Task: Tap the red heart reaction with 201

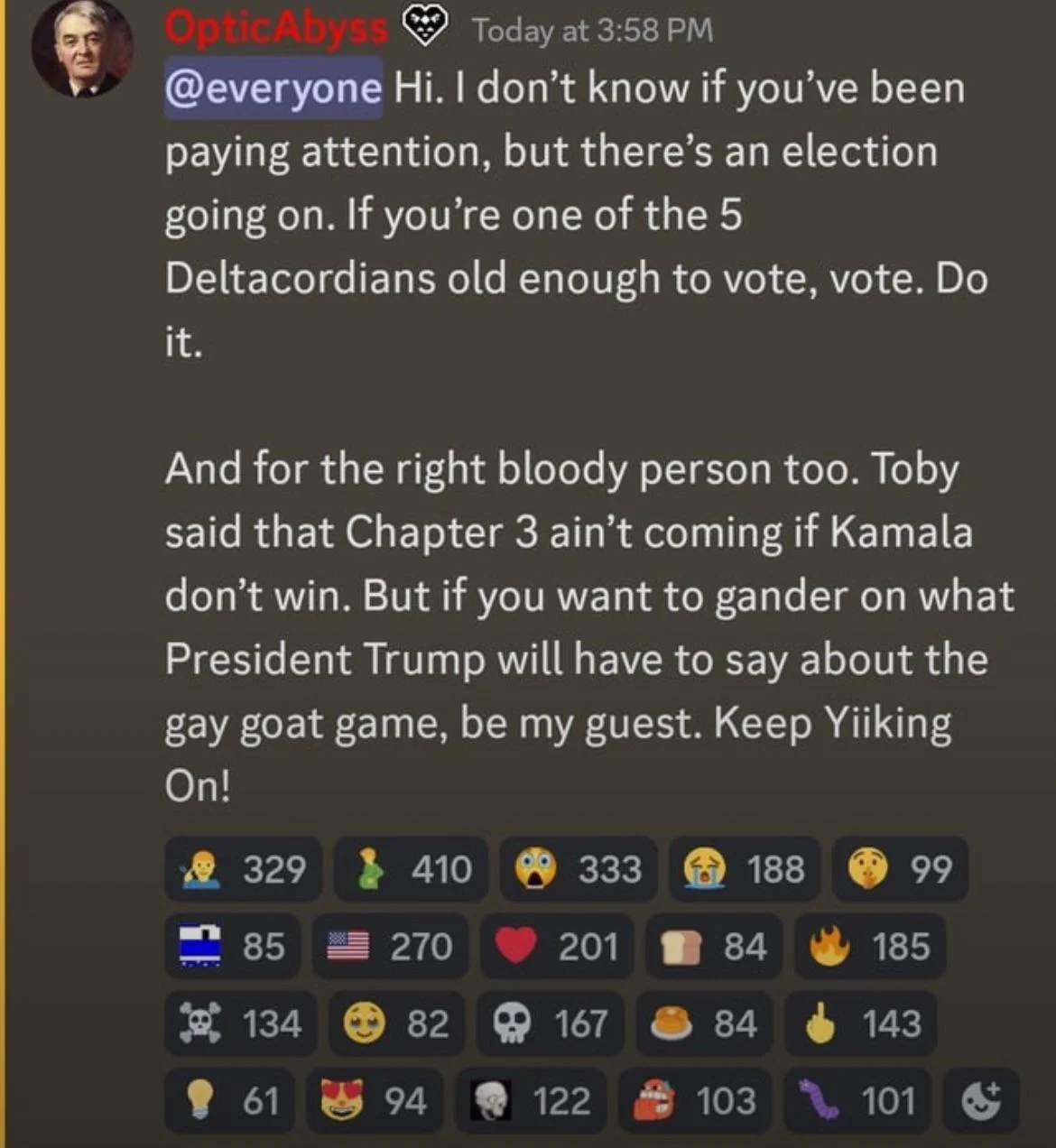Action: pyautogui.click(x=557, y=947)
